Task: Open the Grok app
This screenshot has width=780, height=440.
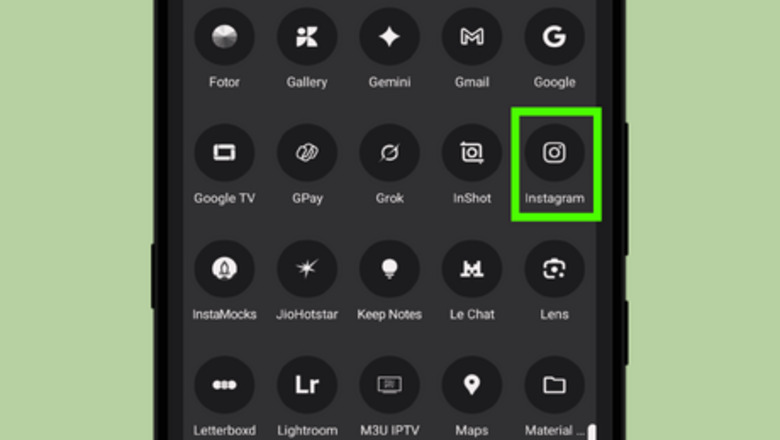Action: [x=389, y=153]
